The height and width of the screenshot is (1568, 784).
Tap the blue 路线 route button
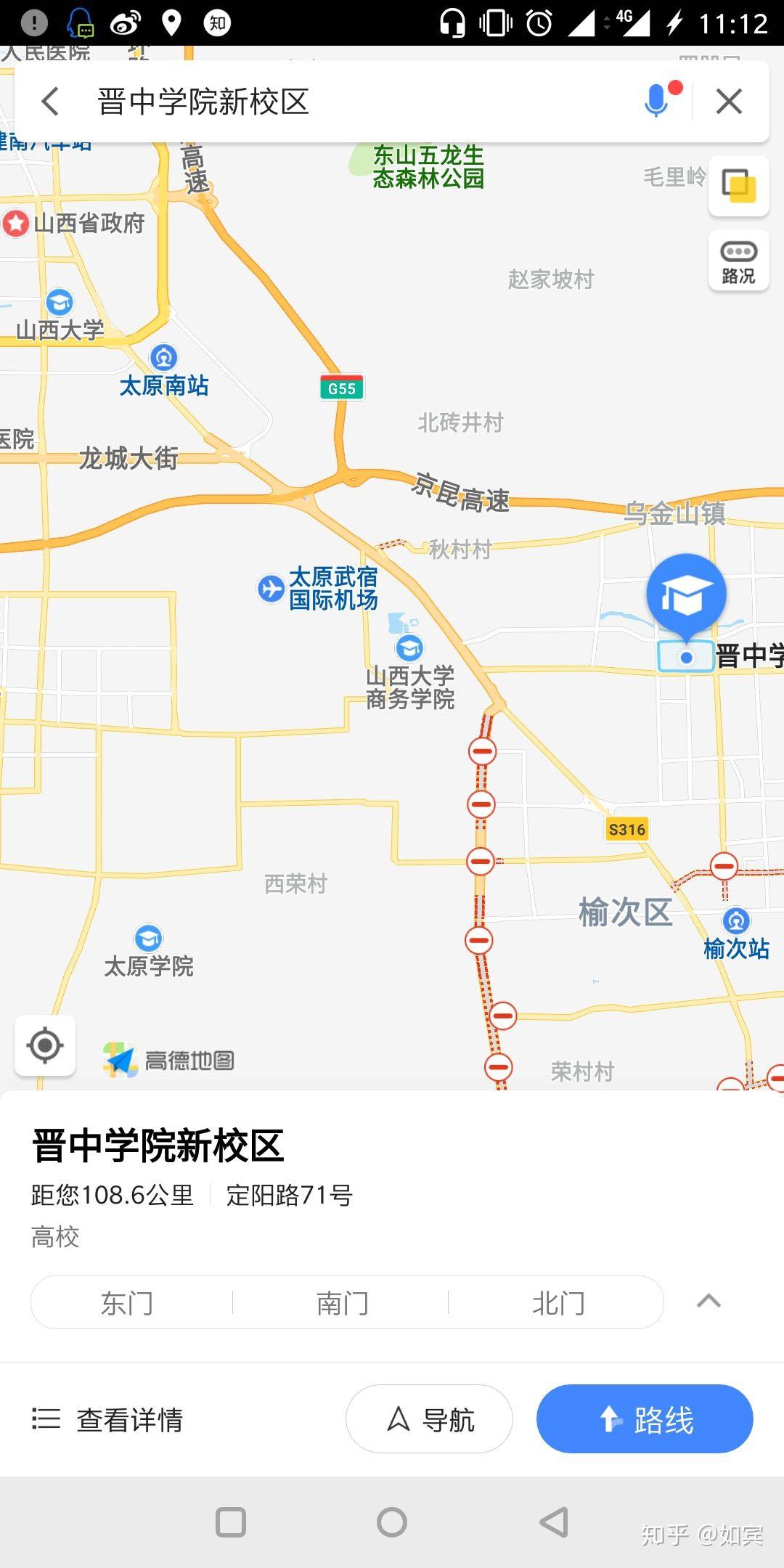click(x=645, y=1419)
